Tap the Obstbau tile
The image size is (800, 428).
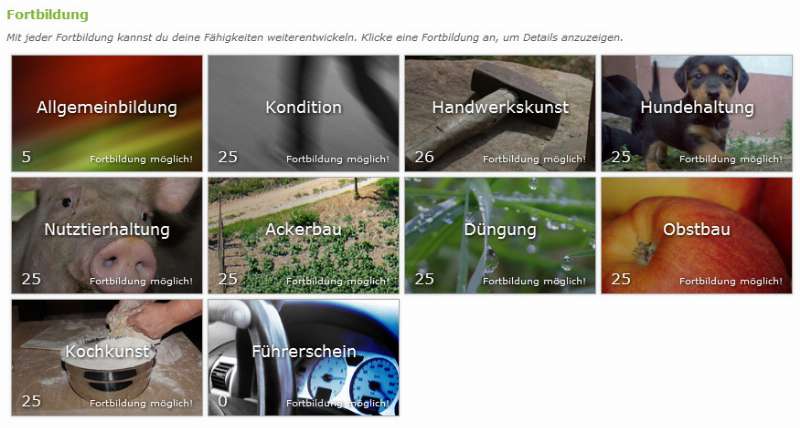[696, 235]
